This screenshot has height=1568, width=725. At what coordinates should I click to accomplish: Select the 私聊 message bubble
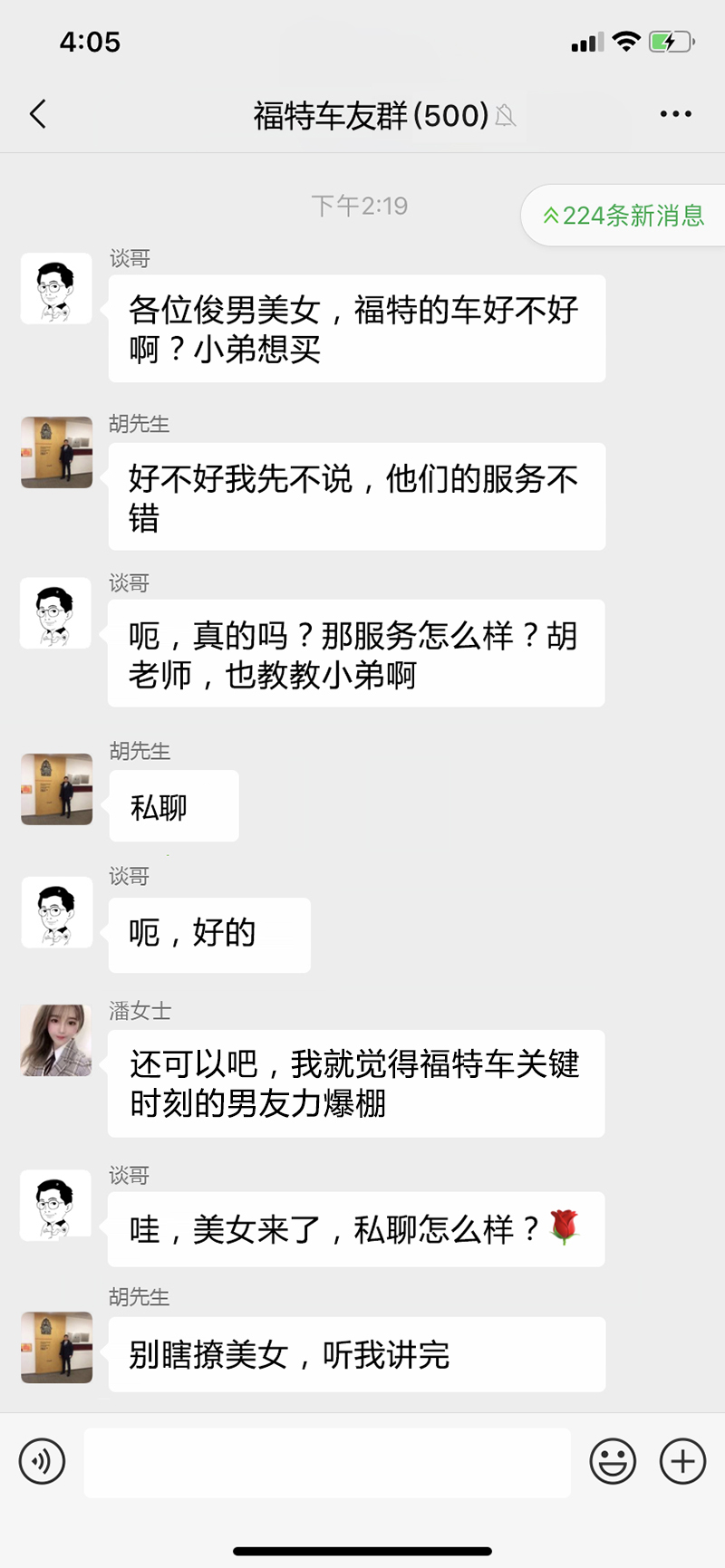tap(173, 805)
